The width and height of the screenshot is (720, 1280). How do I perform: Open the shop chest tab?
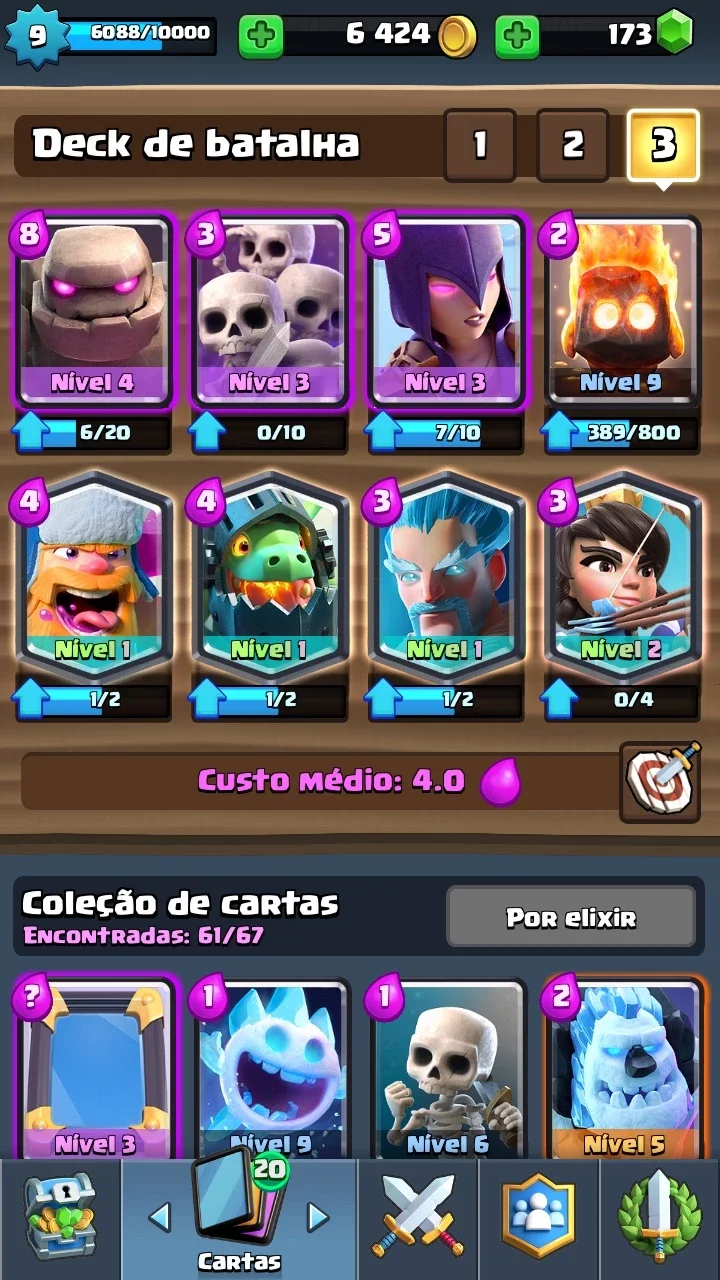(61, 1217)
